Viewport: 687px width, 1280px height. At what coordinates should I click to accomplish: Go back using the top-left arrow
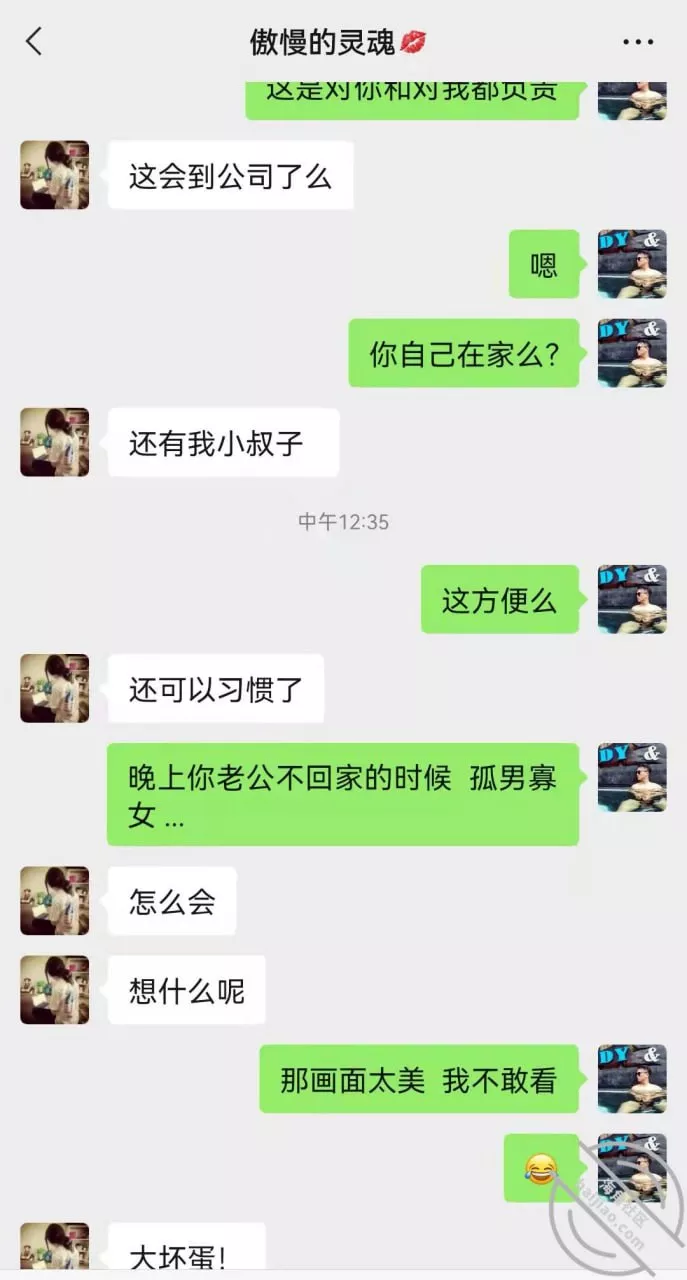click(34, 42)
